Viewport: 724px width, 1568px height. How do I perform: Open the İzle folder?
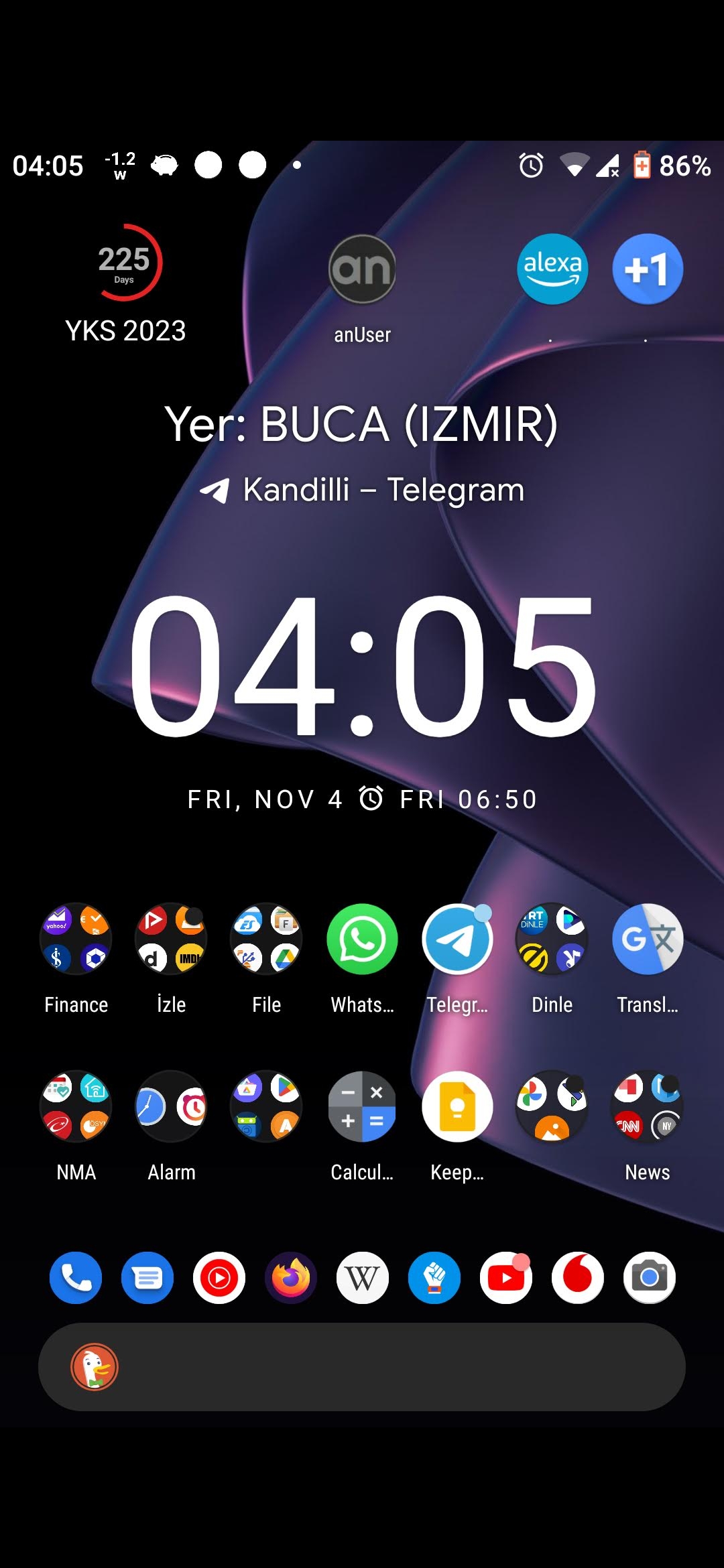171,939
